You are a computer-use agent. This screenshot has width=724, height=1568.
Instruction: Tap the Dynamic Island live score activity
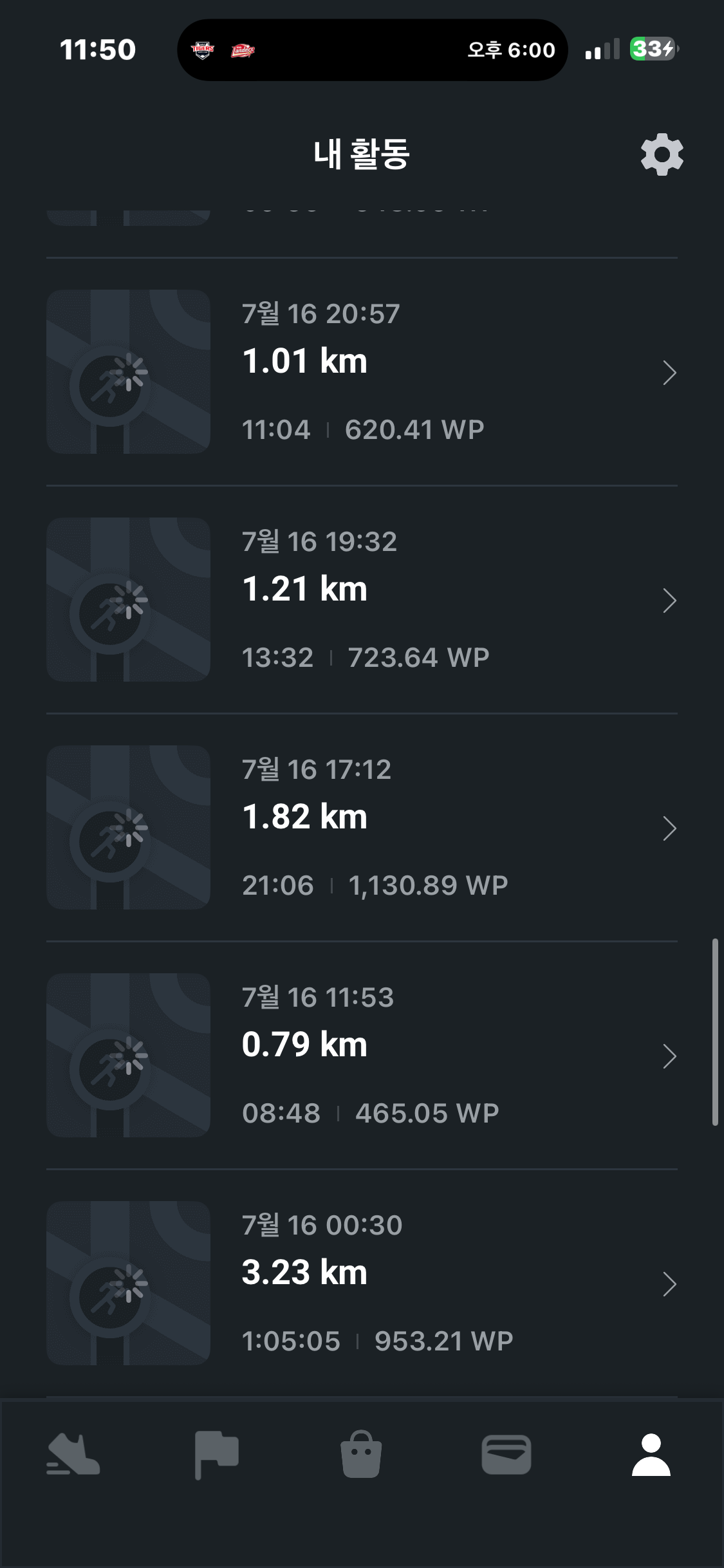pos(373,50)
